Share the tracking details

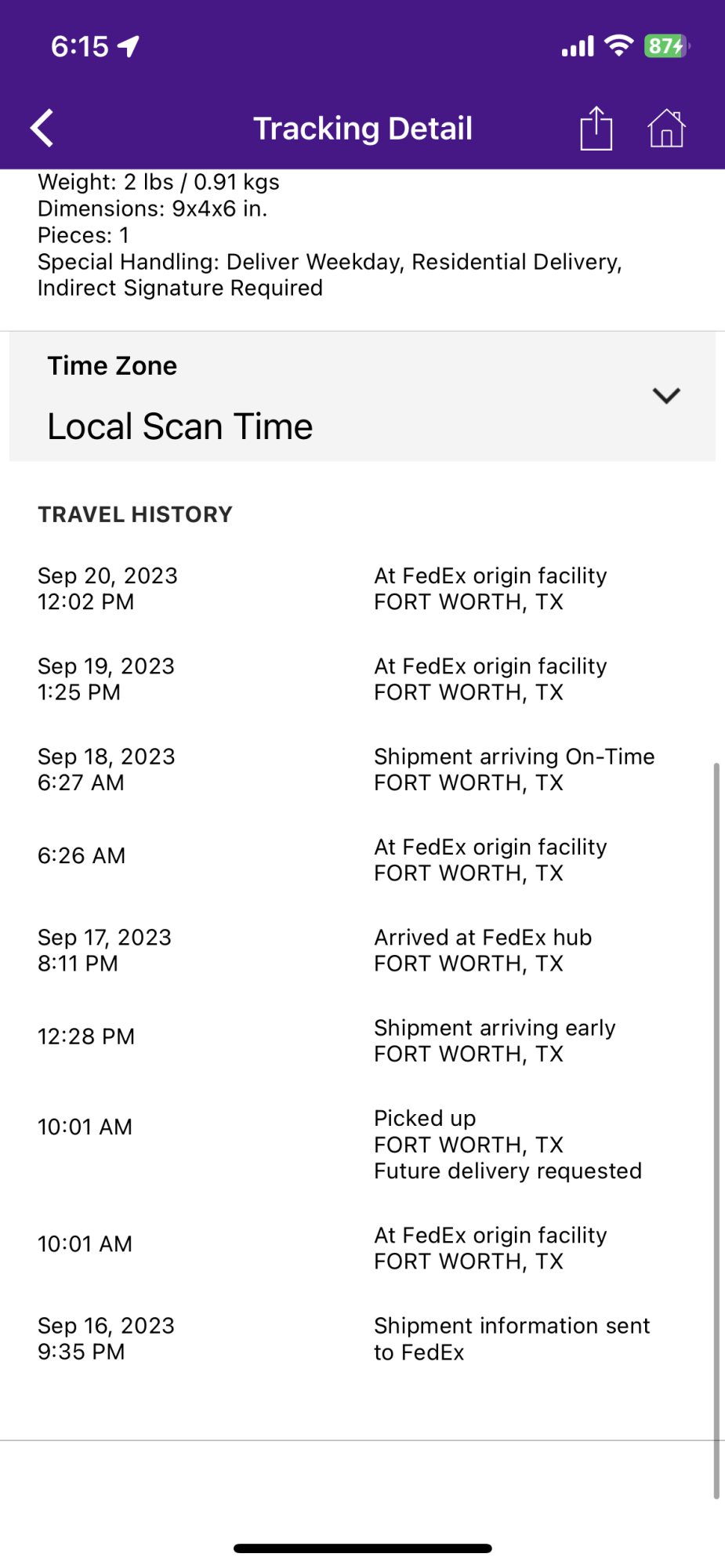[x=596, y=128]
